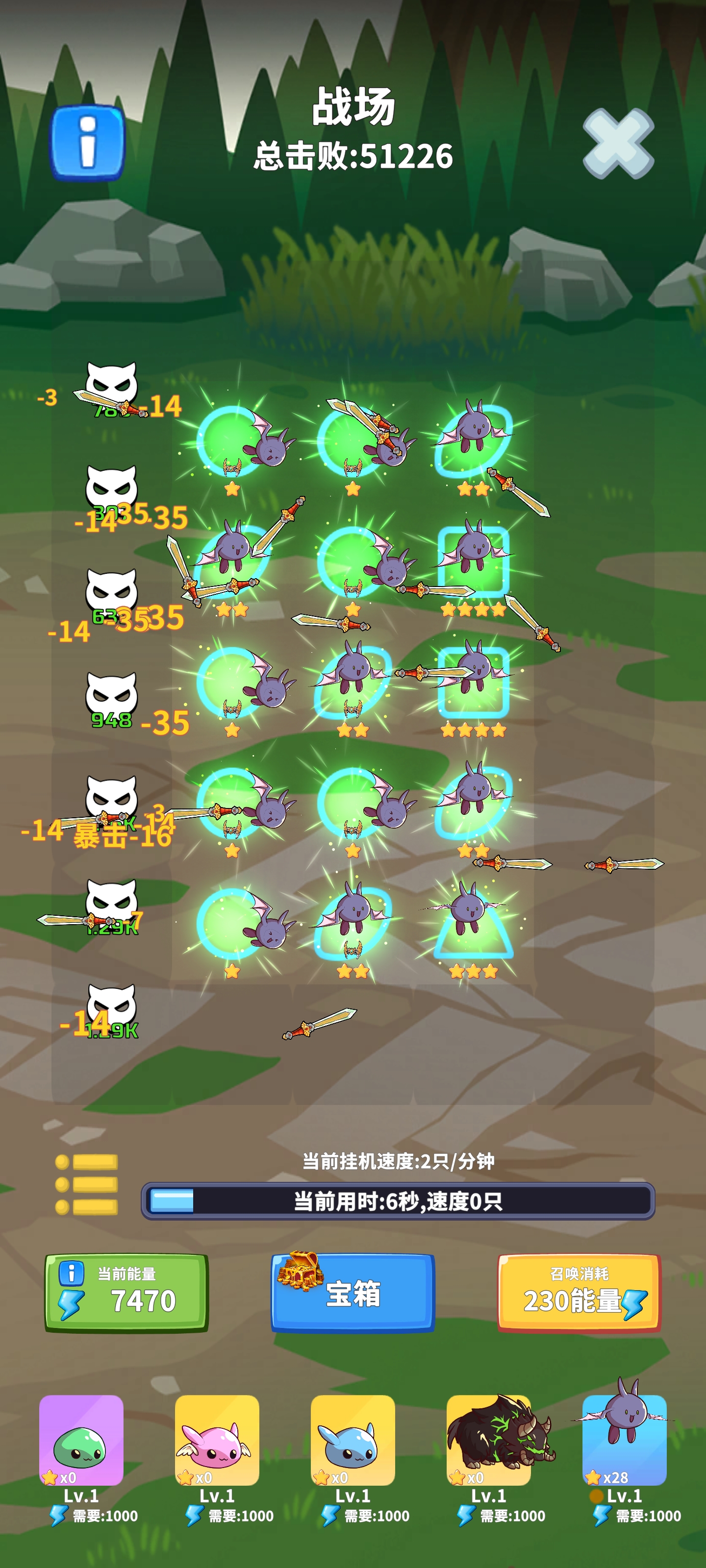This screenshot has width=706, height=1568.
Task: Close the 战场 battlefield screen
Action: click(x=618, y=144)
